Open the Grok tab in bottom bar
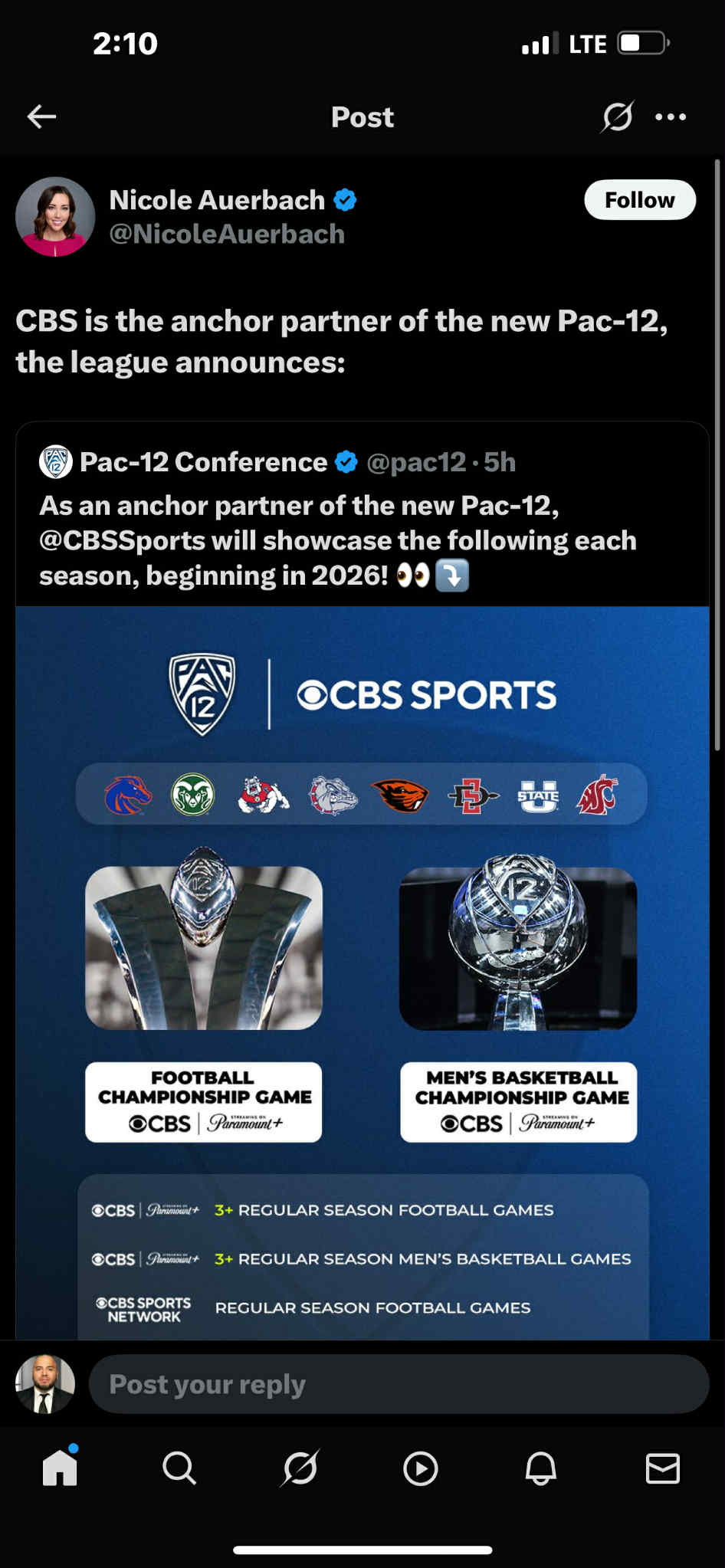Viewport: 725px width, 1568px height. (300, 1468)
